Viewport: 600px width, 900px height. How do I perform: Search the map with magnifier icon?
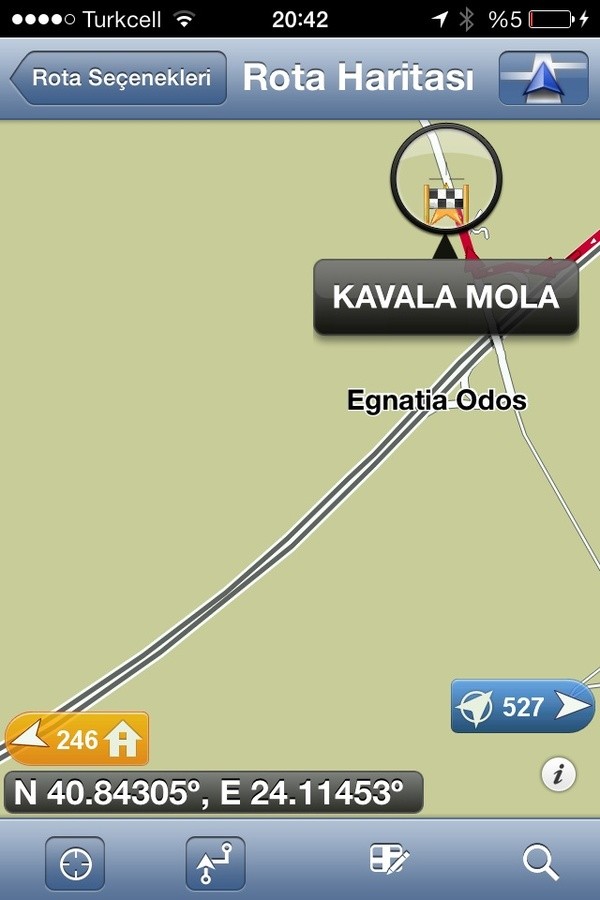point(541,862)
